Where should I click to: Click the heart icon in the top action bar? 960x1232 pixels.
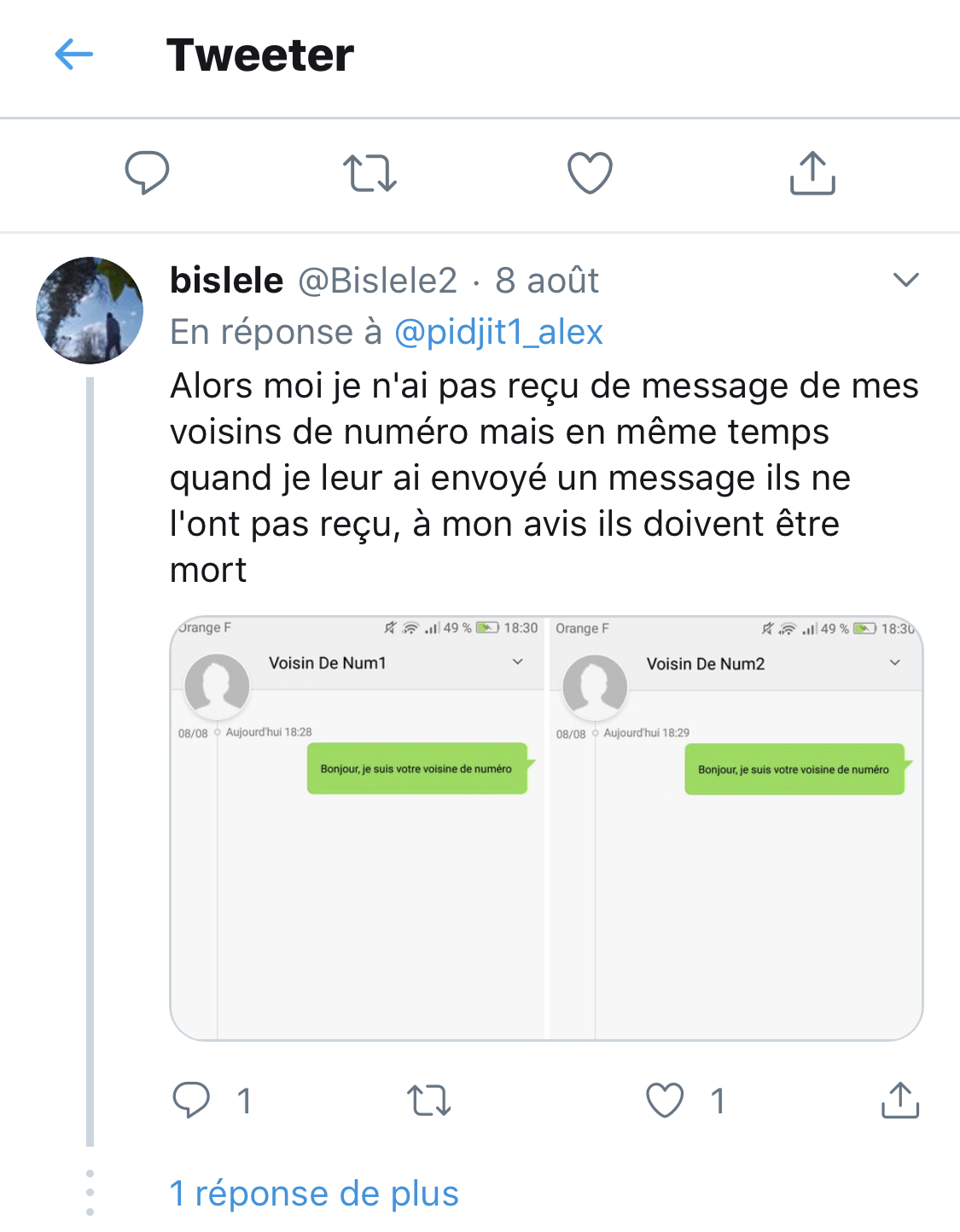591,174
